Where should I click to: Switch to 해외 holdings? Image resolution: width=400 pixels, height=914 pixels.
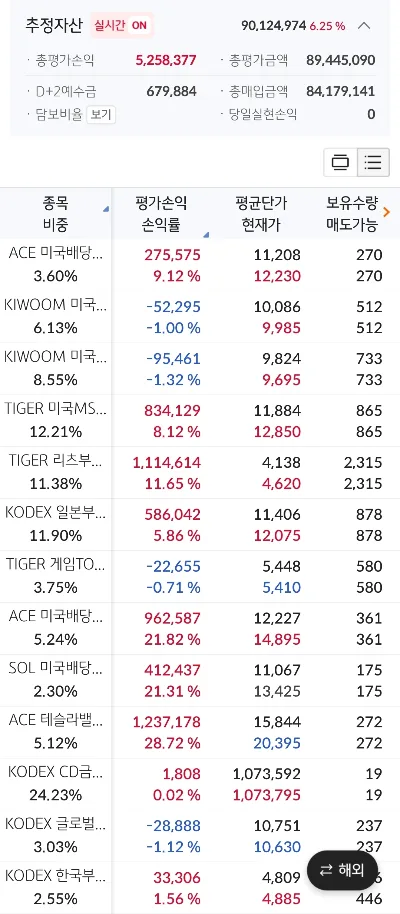342,871
